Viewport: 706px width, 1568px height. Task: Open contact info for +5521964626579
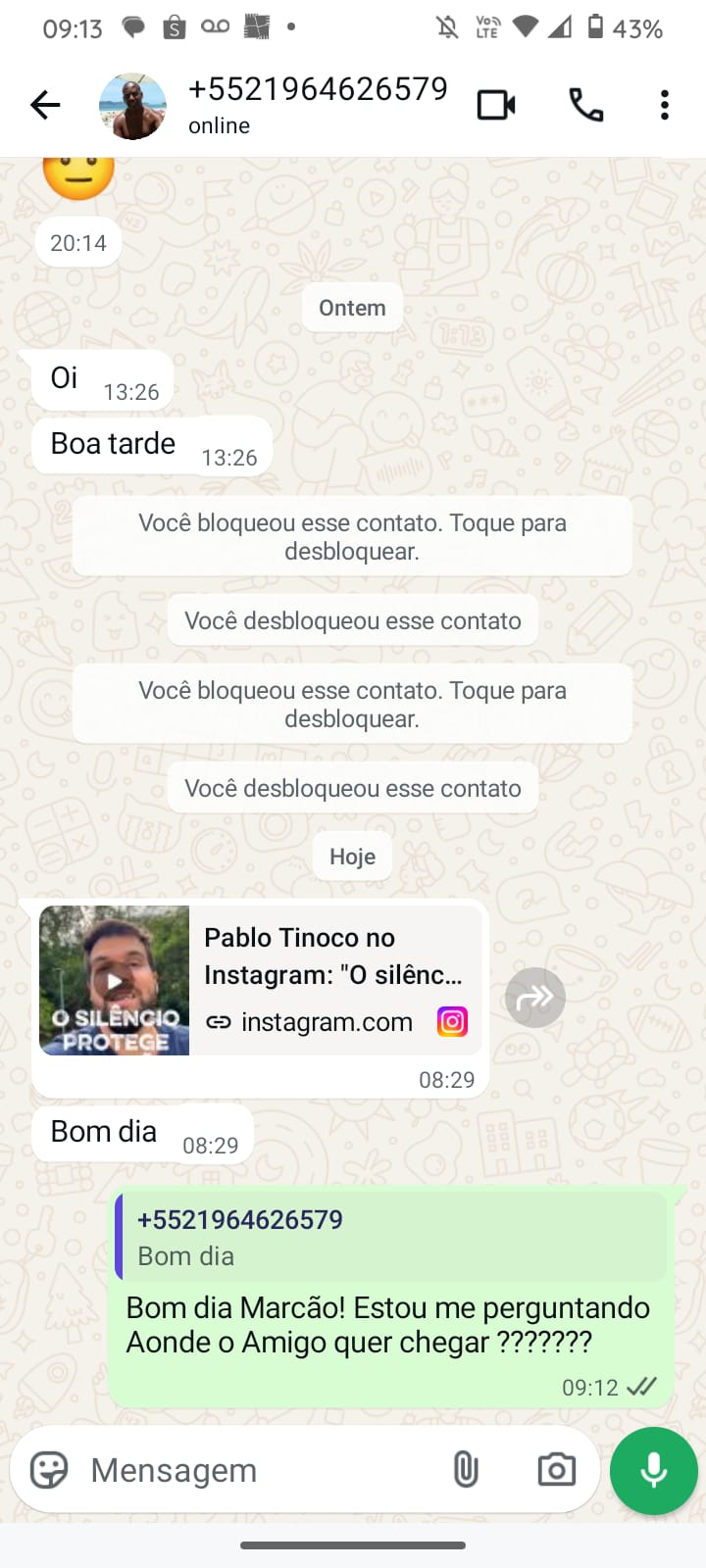click(x=317, y=104)
